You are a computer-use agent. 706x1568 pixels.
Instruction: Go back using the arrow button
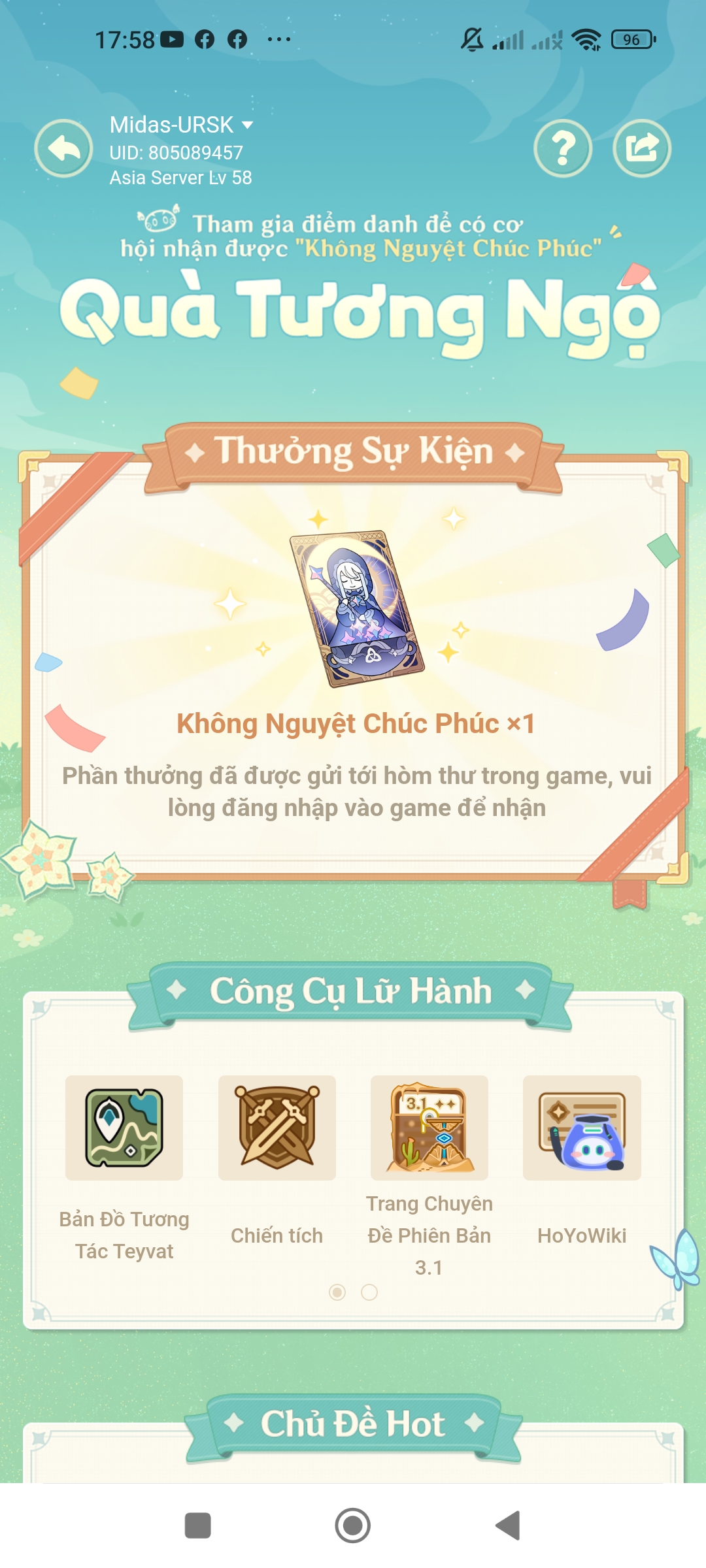pos(63,148)
